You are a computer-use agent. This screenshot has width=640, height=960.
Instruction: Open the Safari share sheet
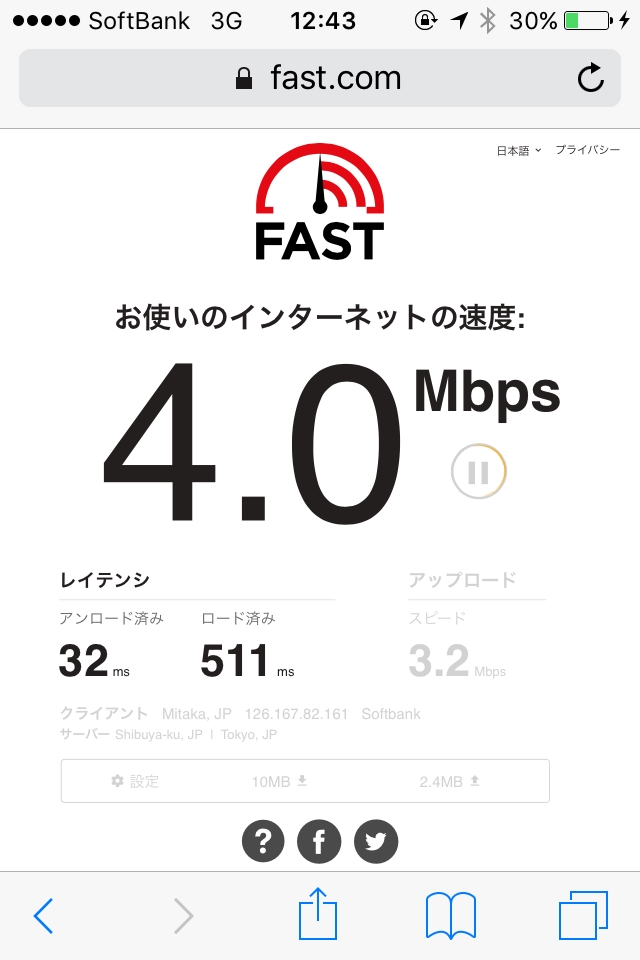point(319,913)
